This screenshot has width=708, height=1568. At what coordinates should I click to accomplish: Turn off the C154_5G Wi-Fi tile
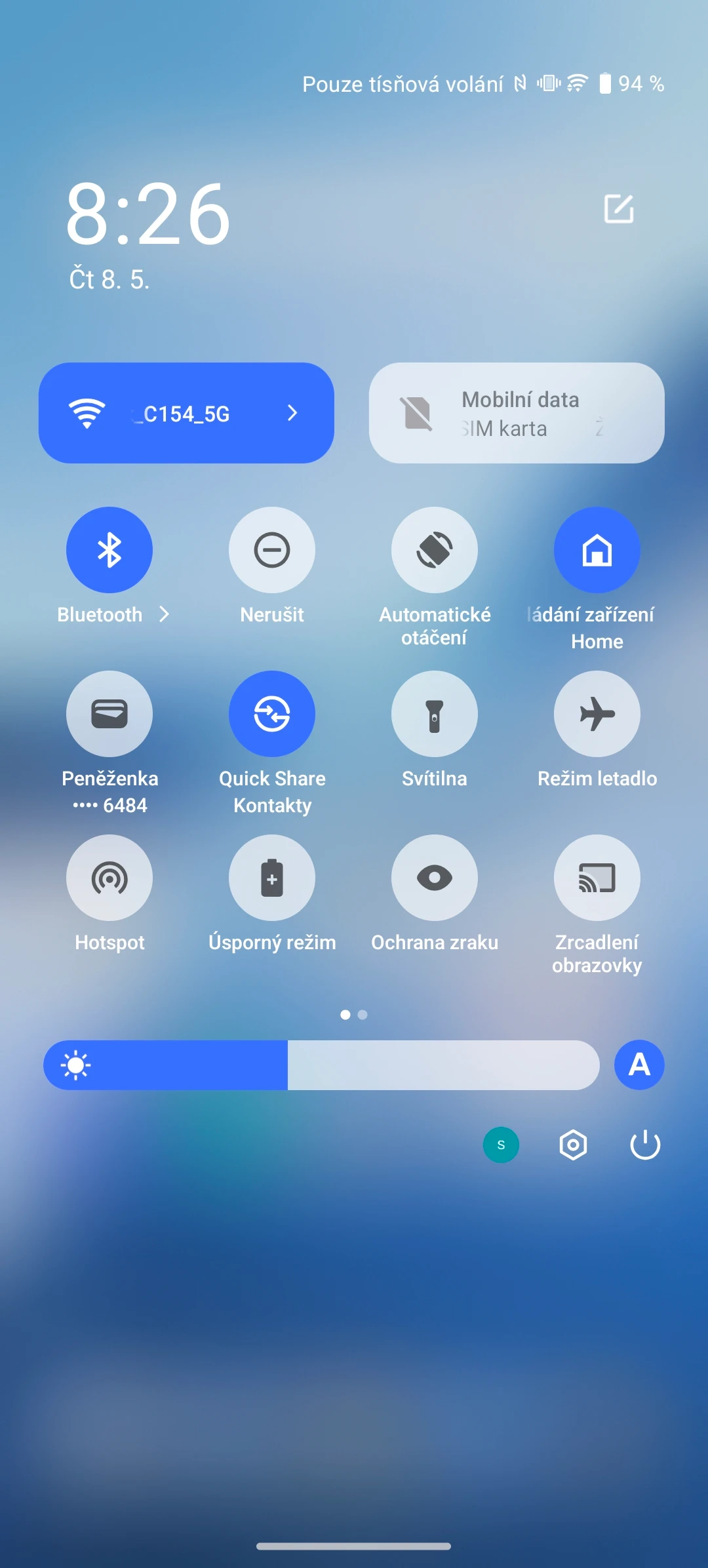(87, 413)
